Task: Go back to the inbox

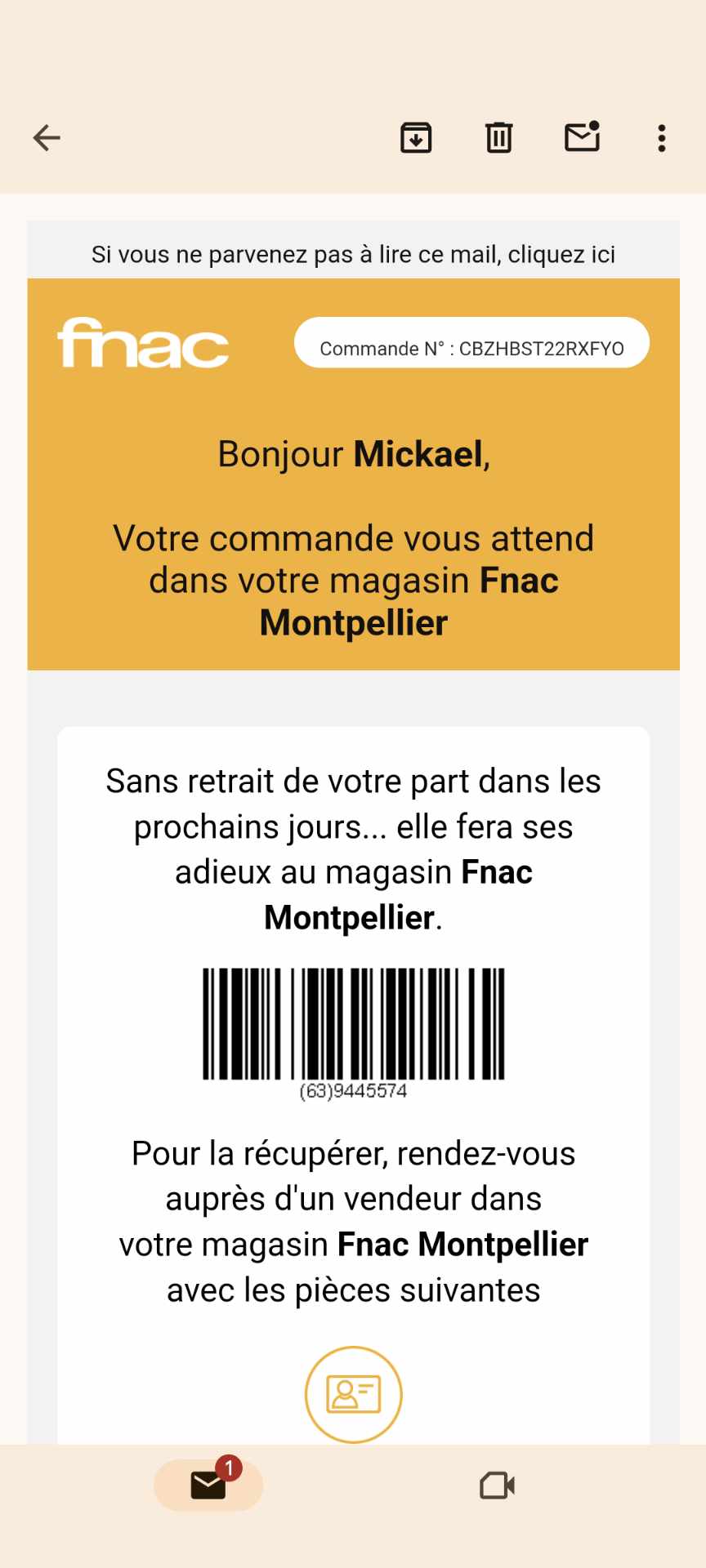Action: click(47, 138)
